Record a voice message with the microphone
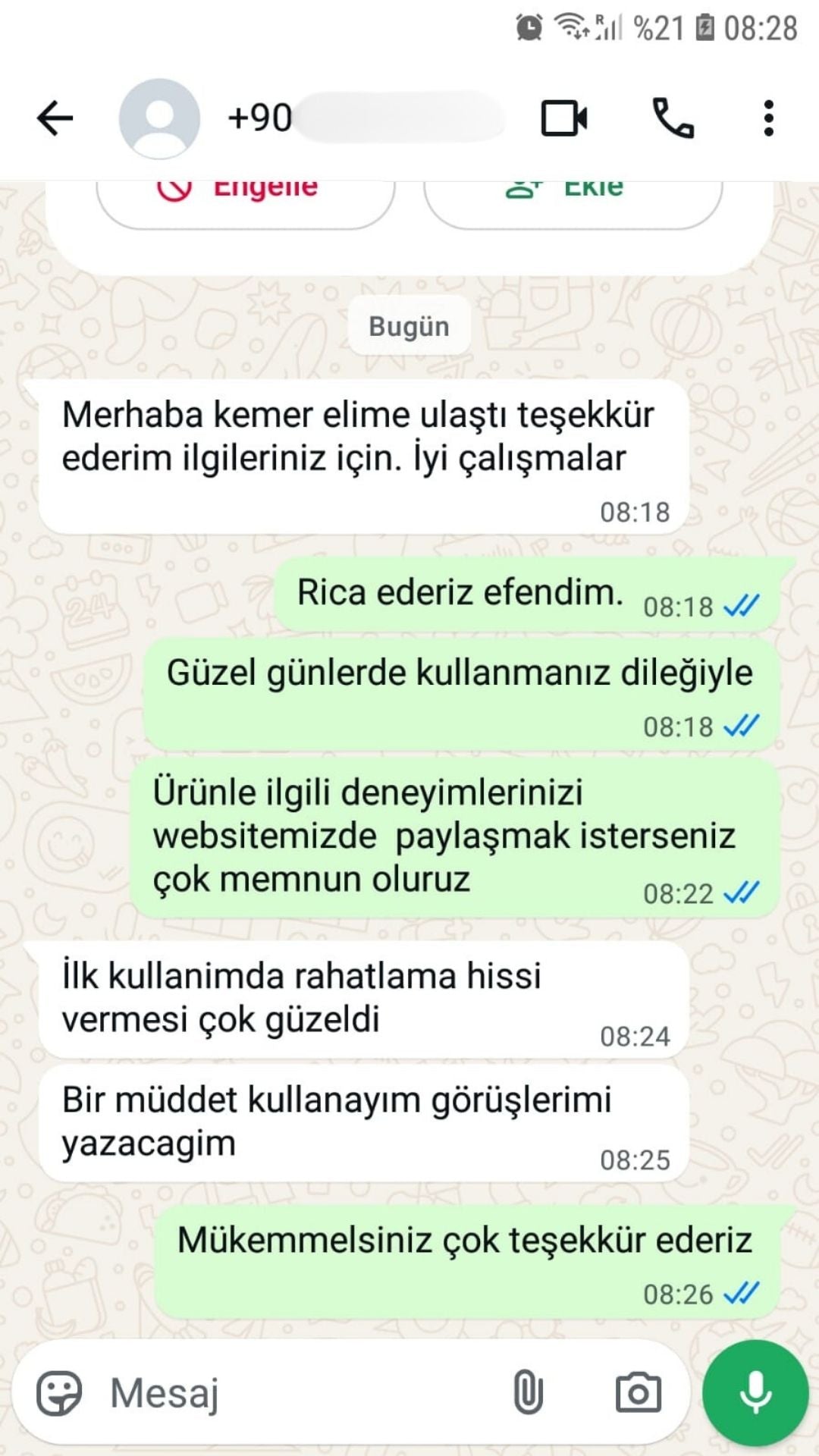This screenshot has width=819, height=1456. pyautogui.click(x=755, y=1392)
